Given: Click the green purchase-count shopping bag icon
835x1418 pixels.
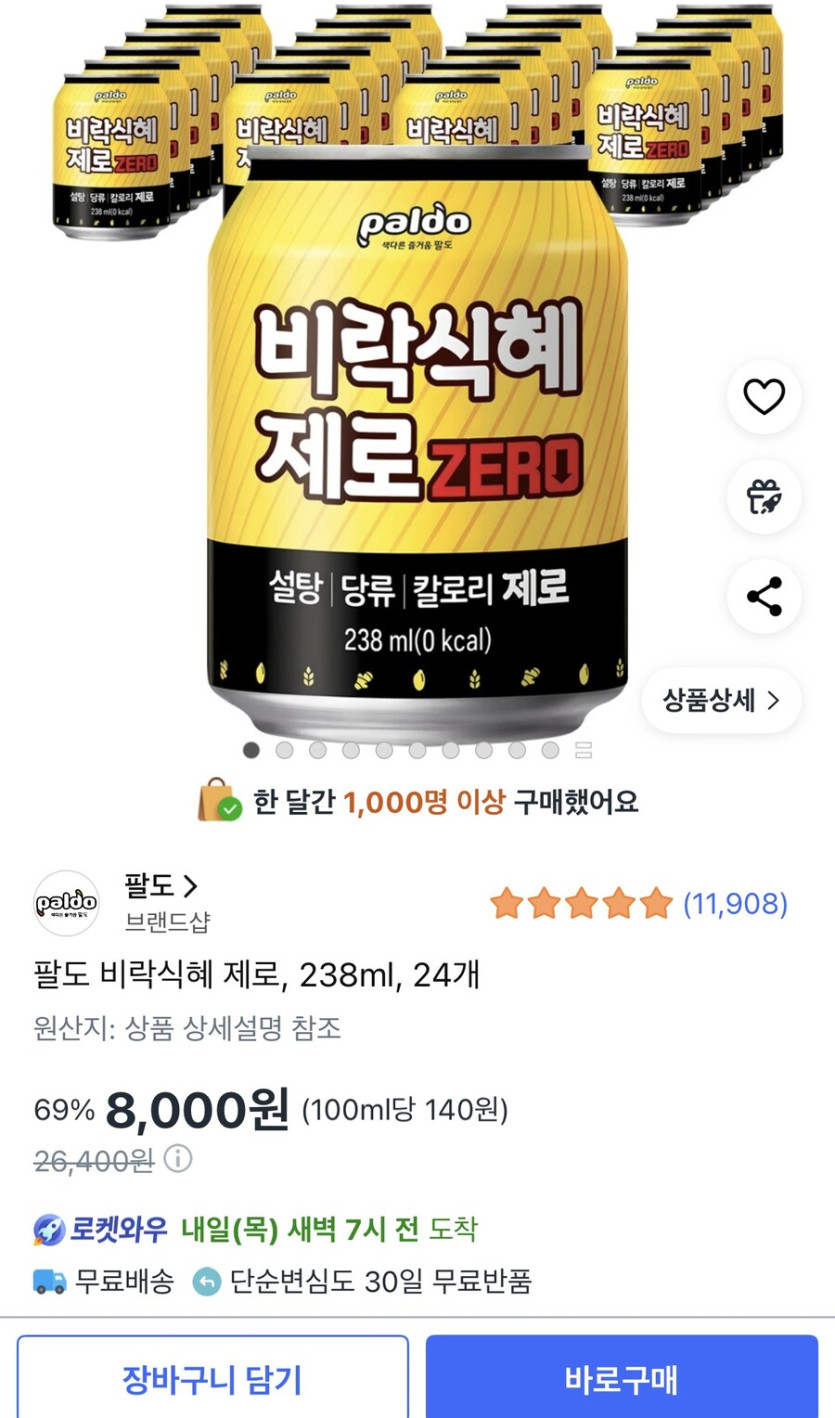Looking at the screenshot, I should [x=221, y=800].
